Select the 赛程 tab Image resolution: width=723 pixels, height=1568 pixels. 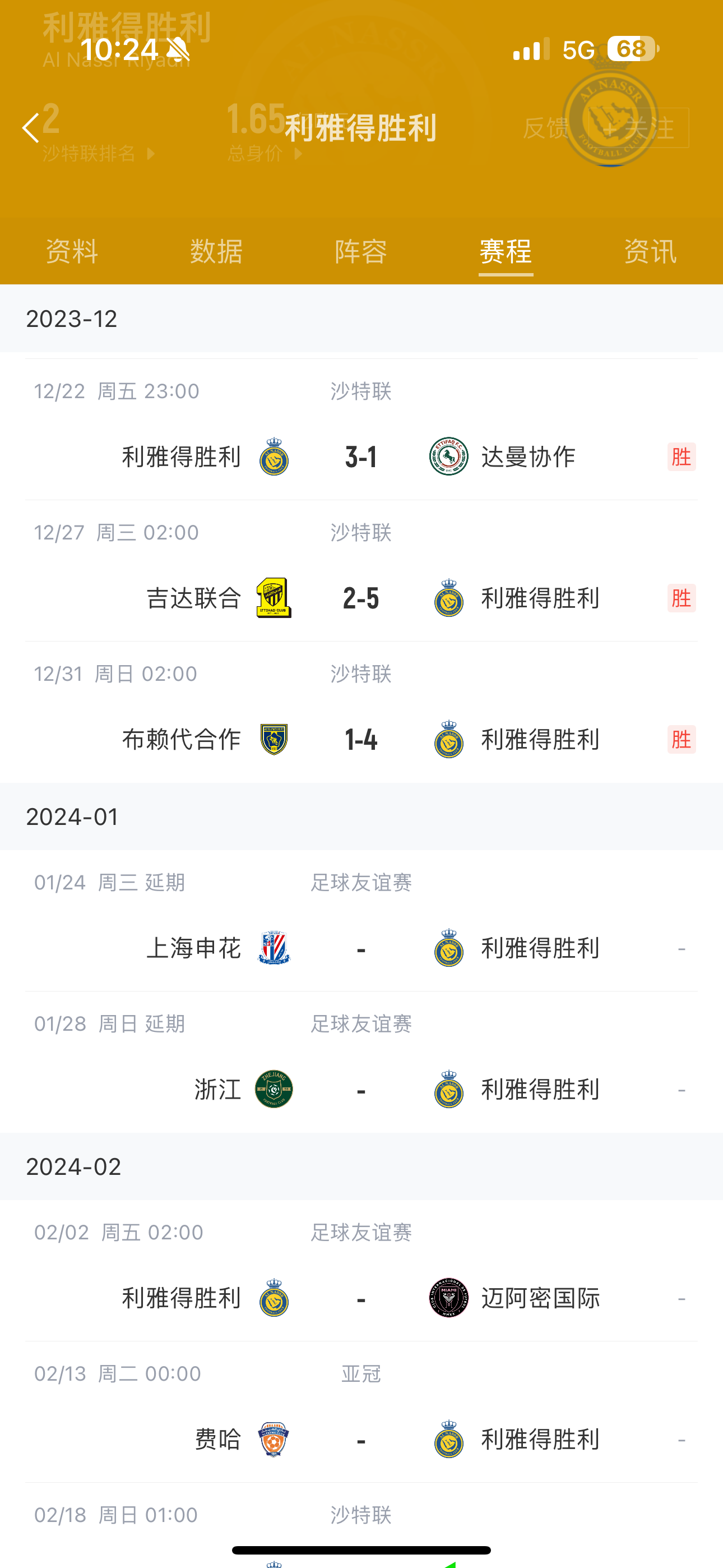click(506, 251)
